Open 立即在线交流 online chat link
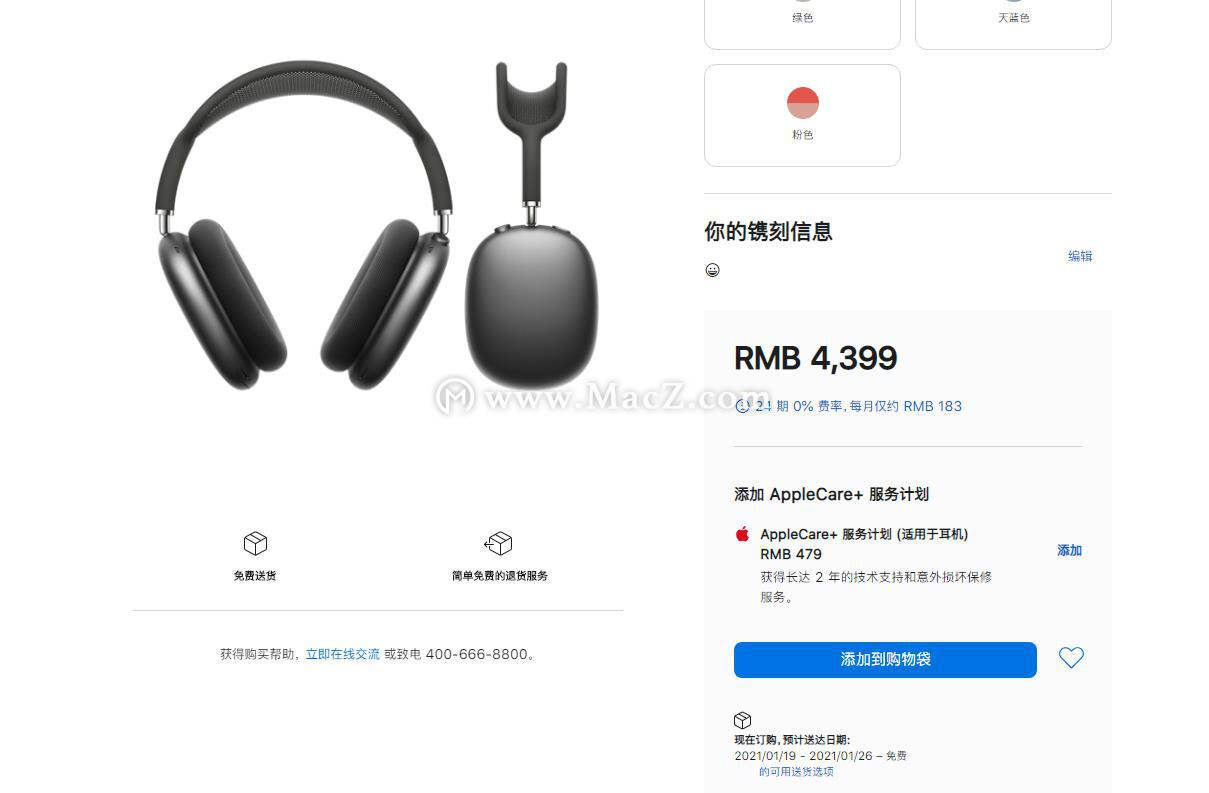The height and width of the screenshot is (793, 1209). (342, 654)
